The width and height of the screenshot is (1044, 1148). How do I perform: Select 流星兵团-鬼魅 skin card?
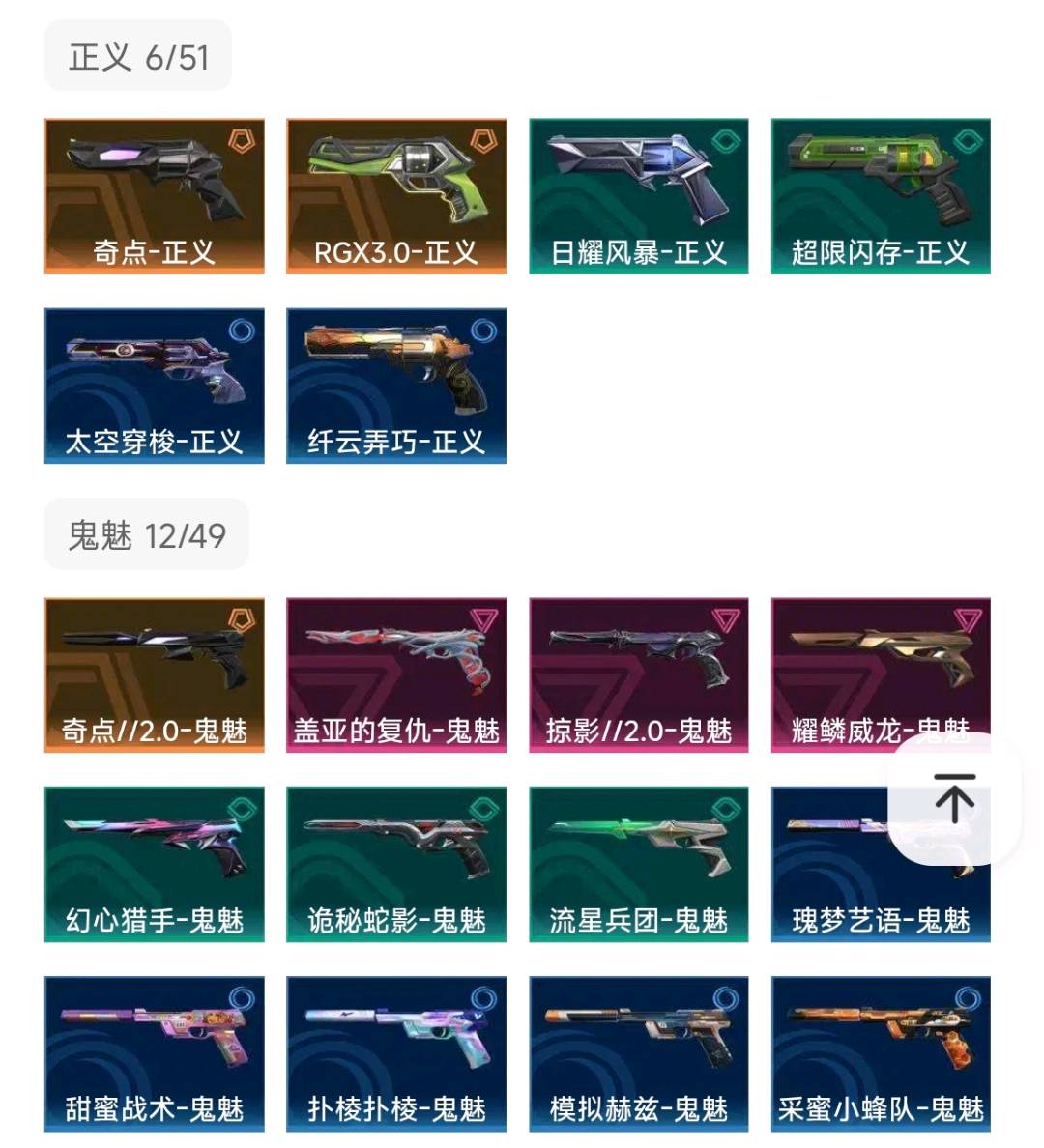(638, 864)
